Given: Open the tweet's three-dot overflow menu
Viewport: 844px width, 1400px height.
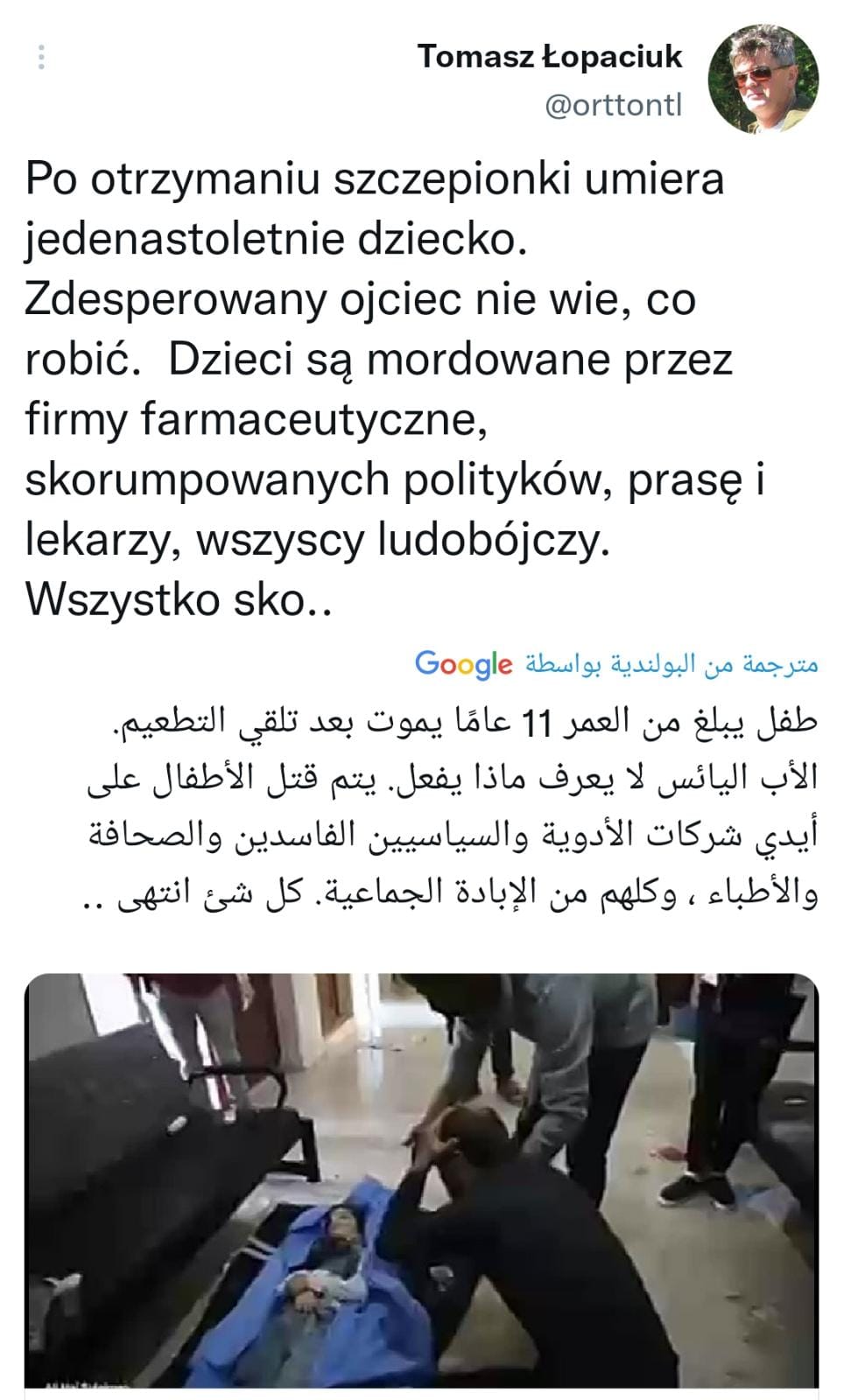Looking at the screenshot, I should tap(41, 57).
